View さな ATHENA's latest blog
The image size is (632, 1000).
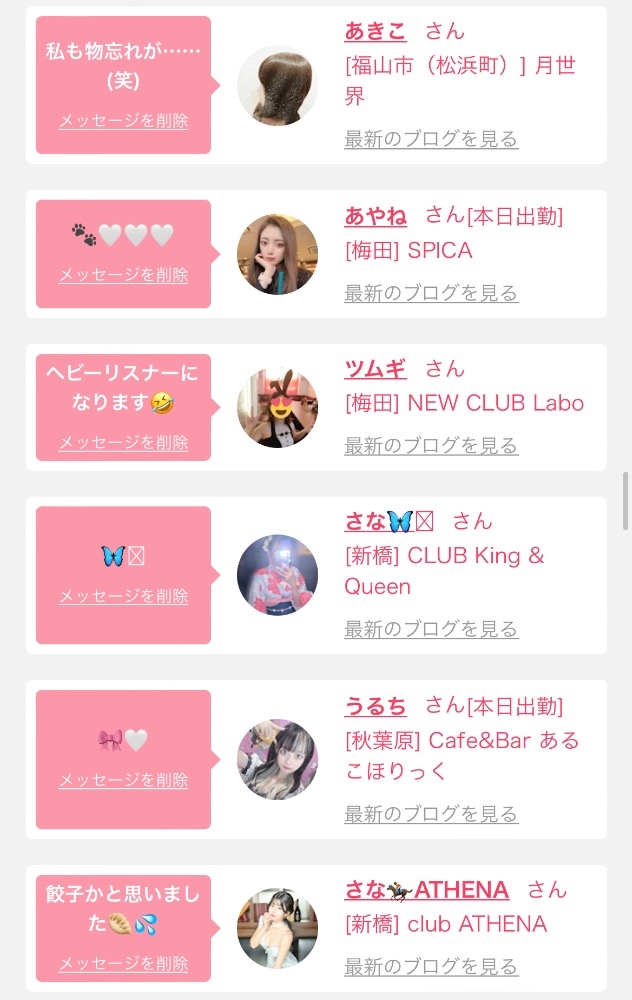tap(431, 966)
